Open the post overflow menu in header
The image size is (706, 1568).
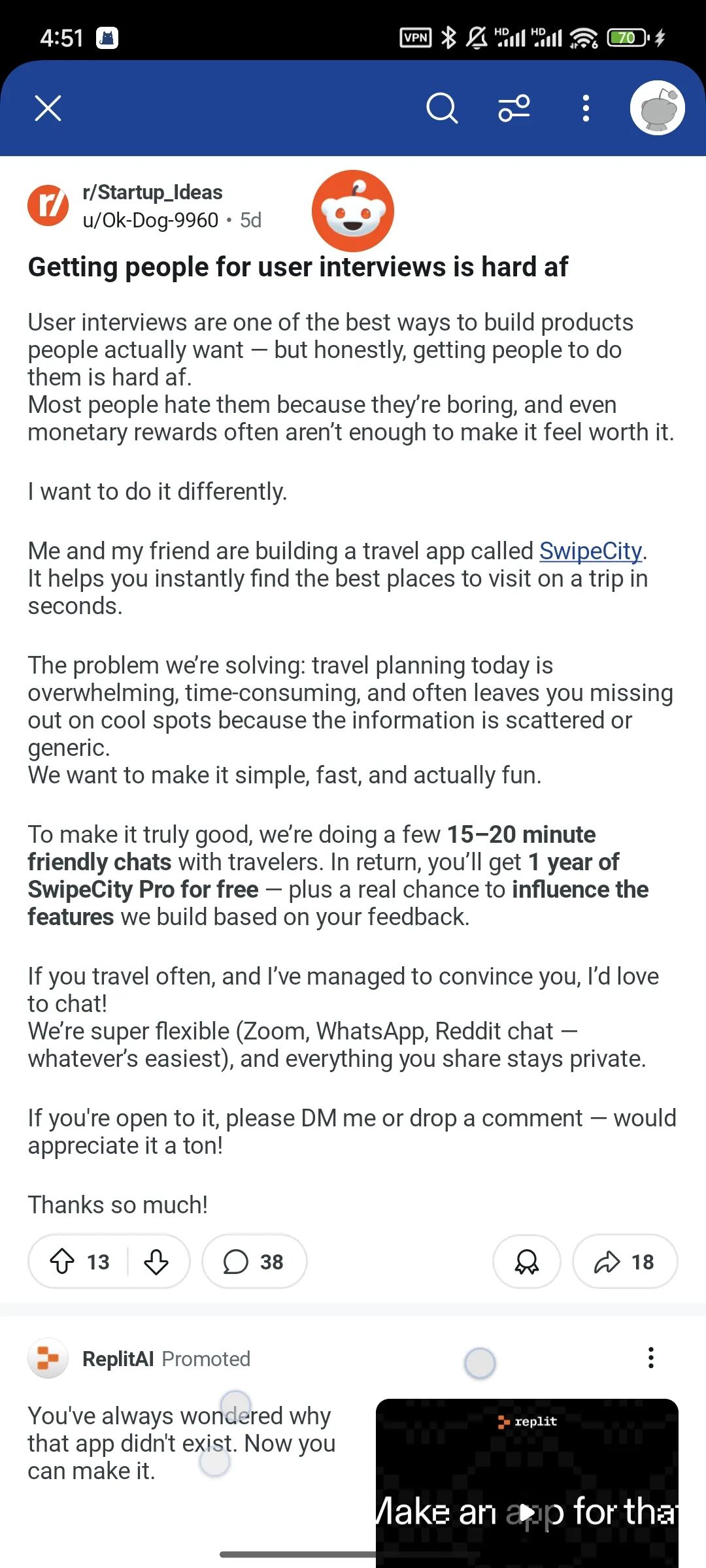[586, 108]
